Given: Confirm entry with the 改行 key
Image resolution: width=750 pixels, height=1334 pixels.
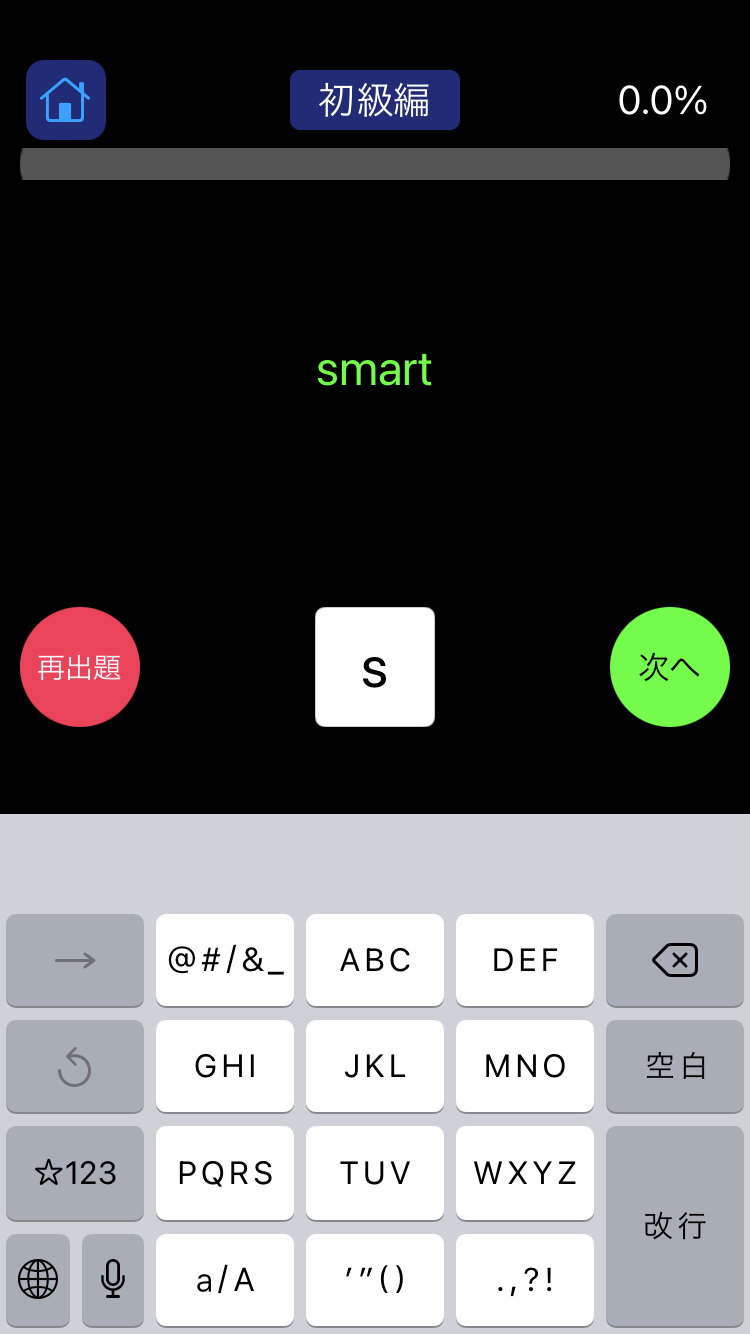Looking at the screenshot, I should (x=675, y=1225).
